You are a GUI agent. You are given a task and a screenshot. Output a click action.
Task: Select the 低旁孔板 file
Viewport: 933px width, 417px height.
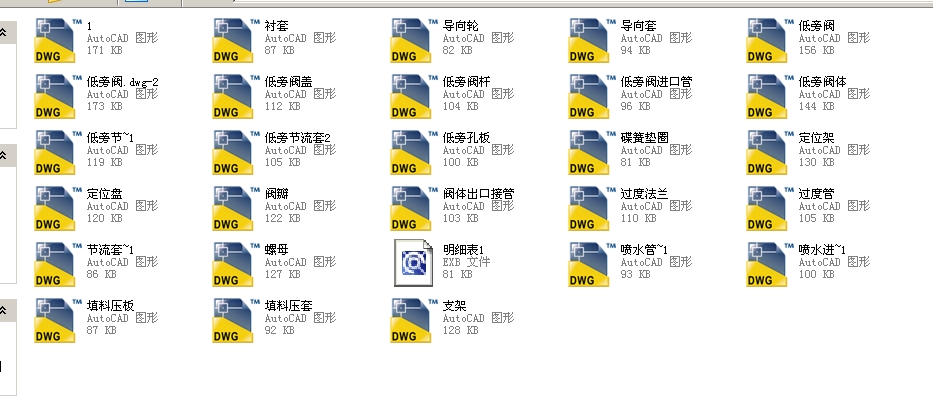[x=412, y=153]
